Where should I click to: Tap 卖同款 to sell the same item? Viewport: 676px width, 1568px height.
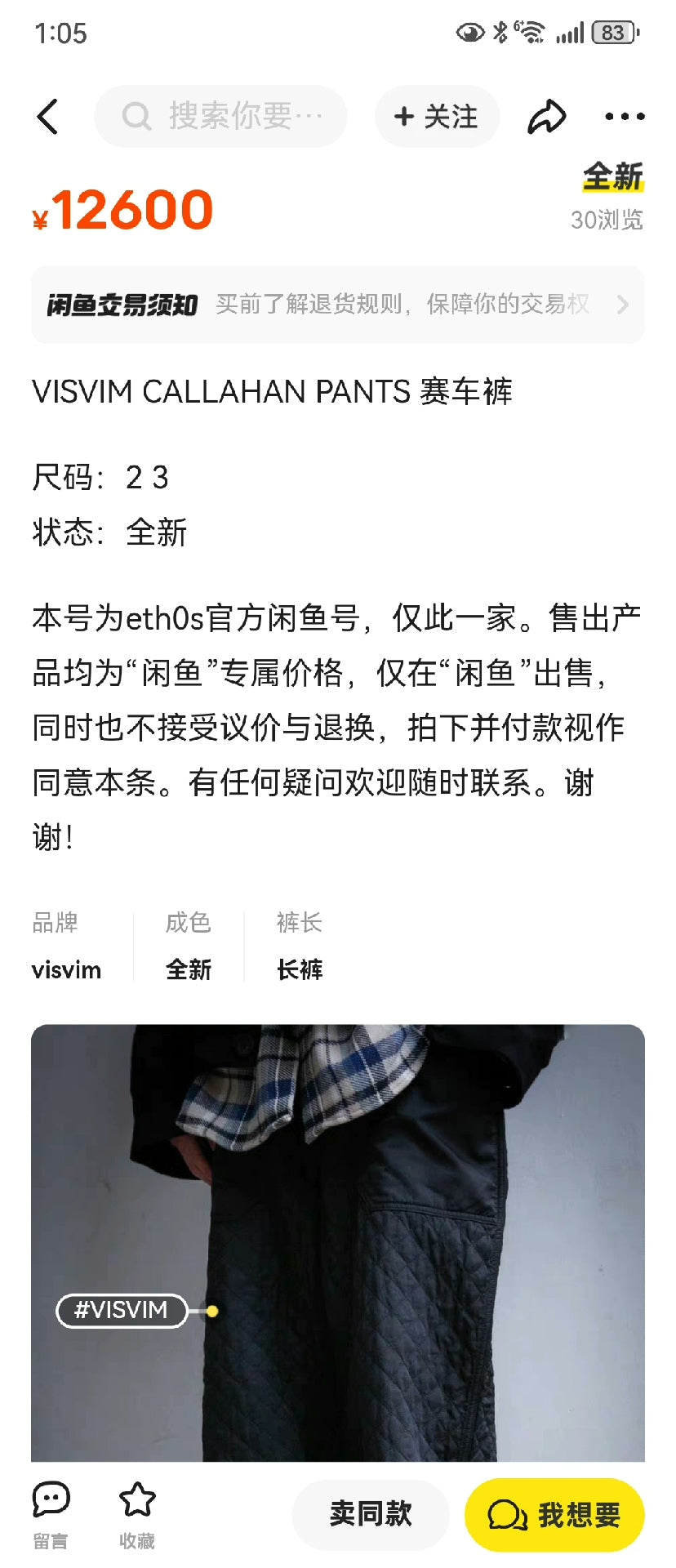point(371,1514)
